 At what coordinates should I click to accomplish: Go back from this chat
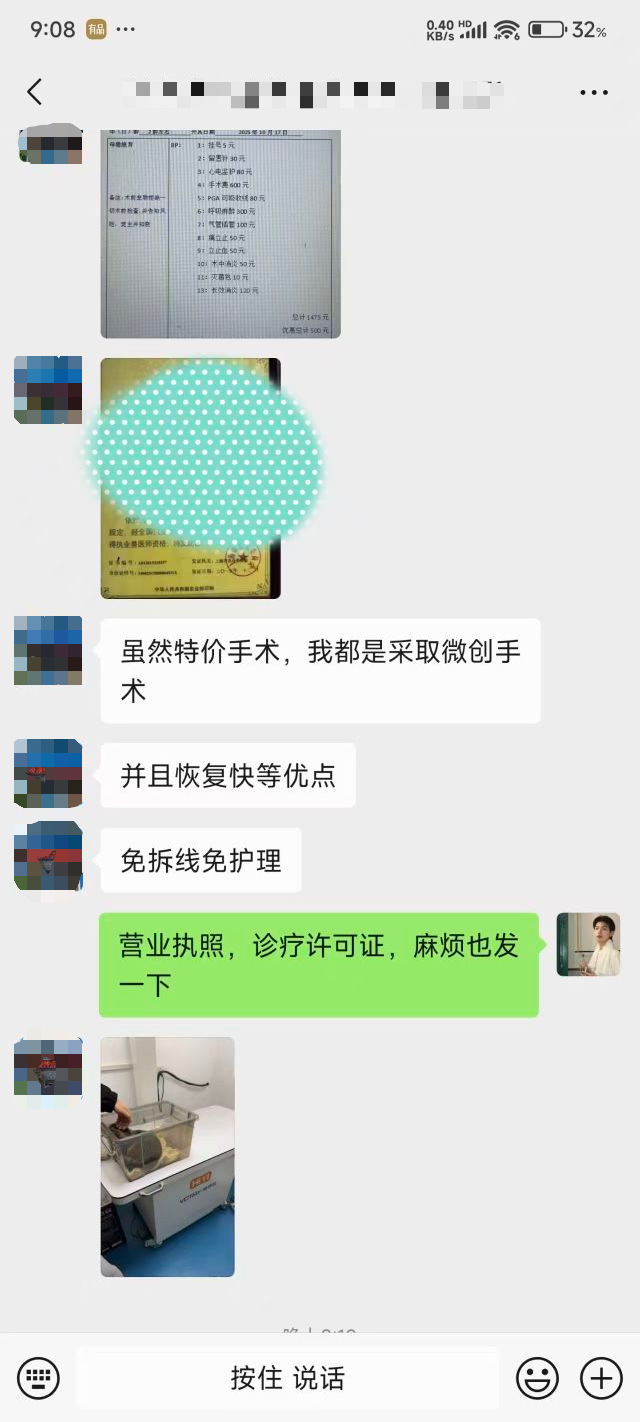pos(34,92)
